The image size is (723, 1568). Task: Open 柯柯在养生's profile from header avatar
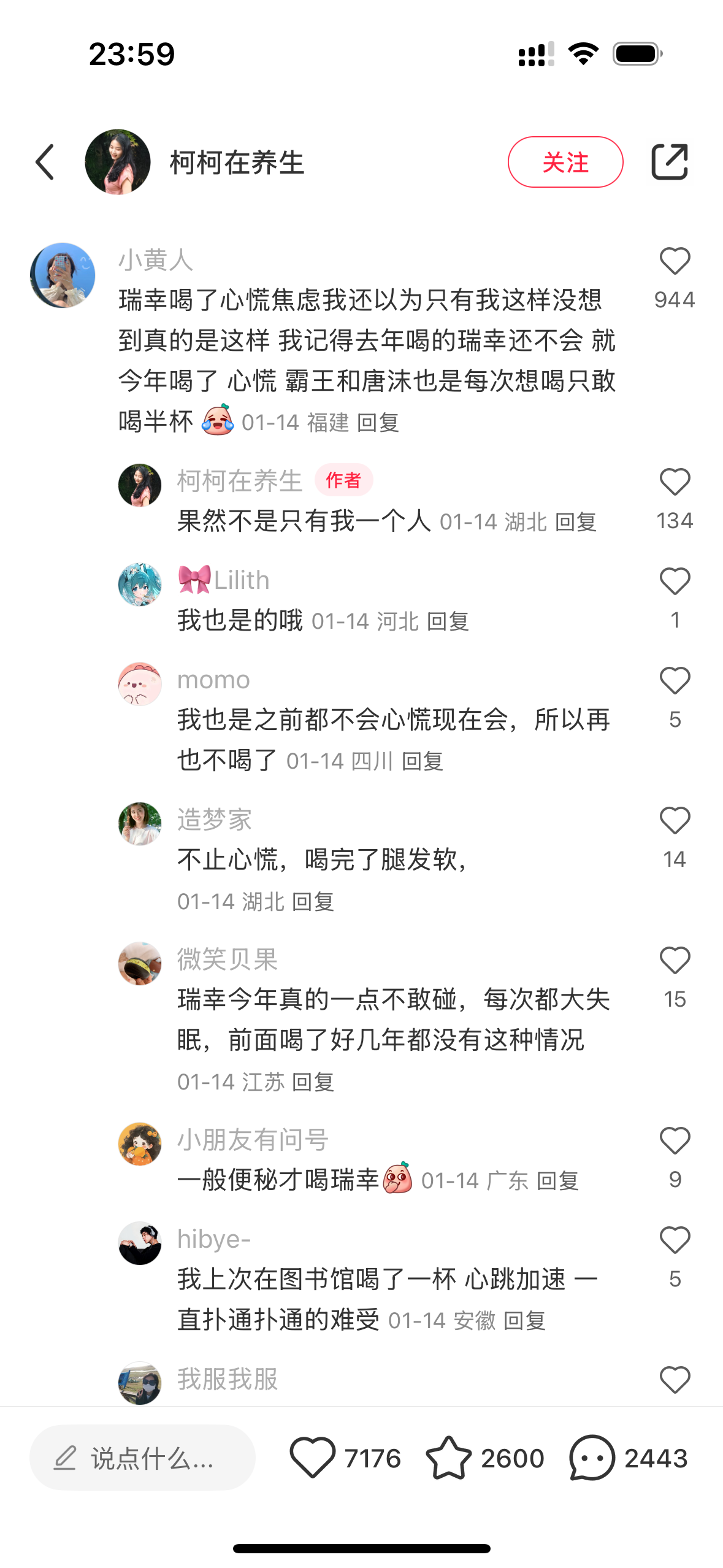[118, 162]
